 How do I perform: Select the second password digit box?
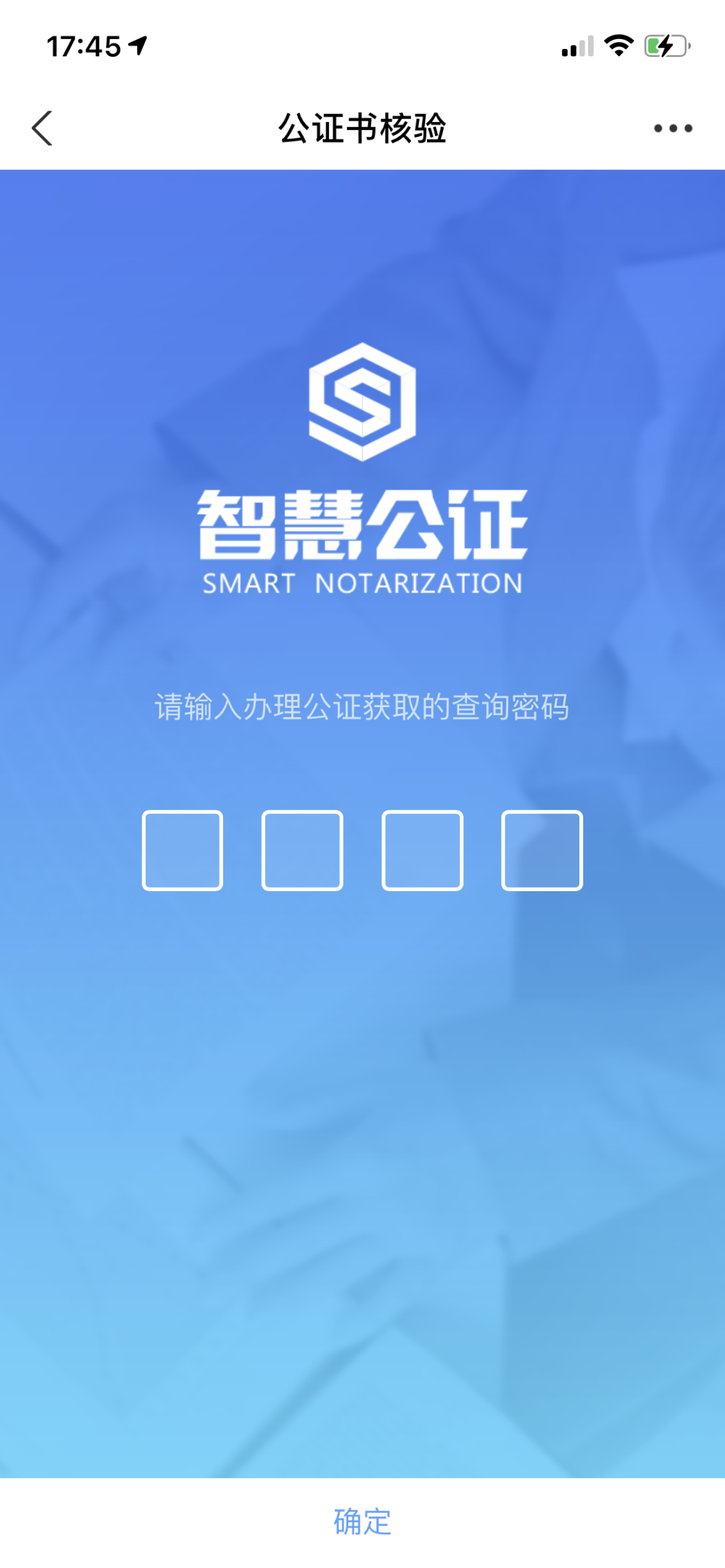click(x=302, y=850)
